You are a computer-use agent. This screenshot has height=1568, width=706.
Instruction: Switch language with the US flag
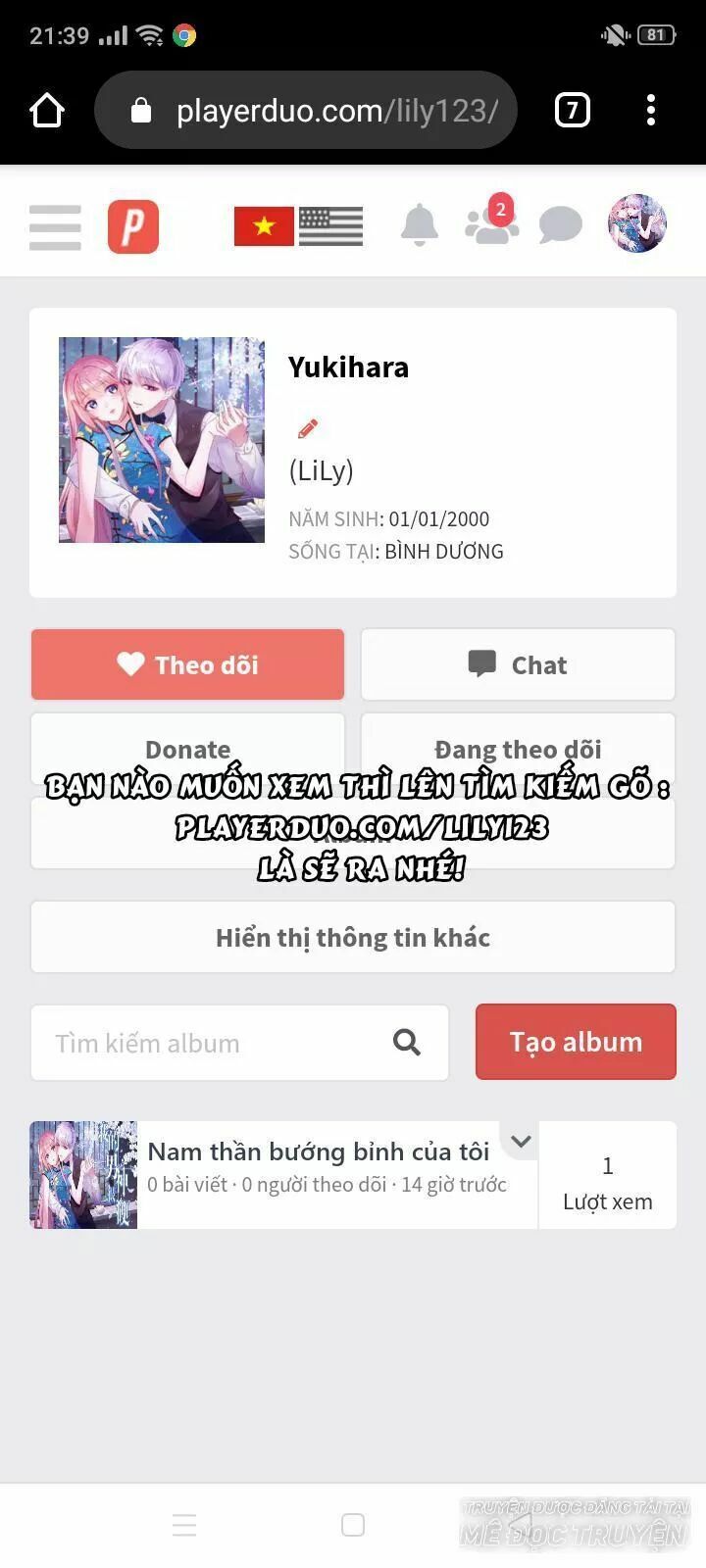331,226
